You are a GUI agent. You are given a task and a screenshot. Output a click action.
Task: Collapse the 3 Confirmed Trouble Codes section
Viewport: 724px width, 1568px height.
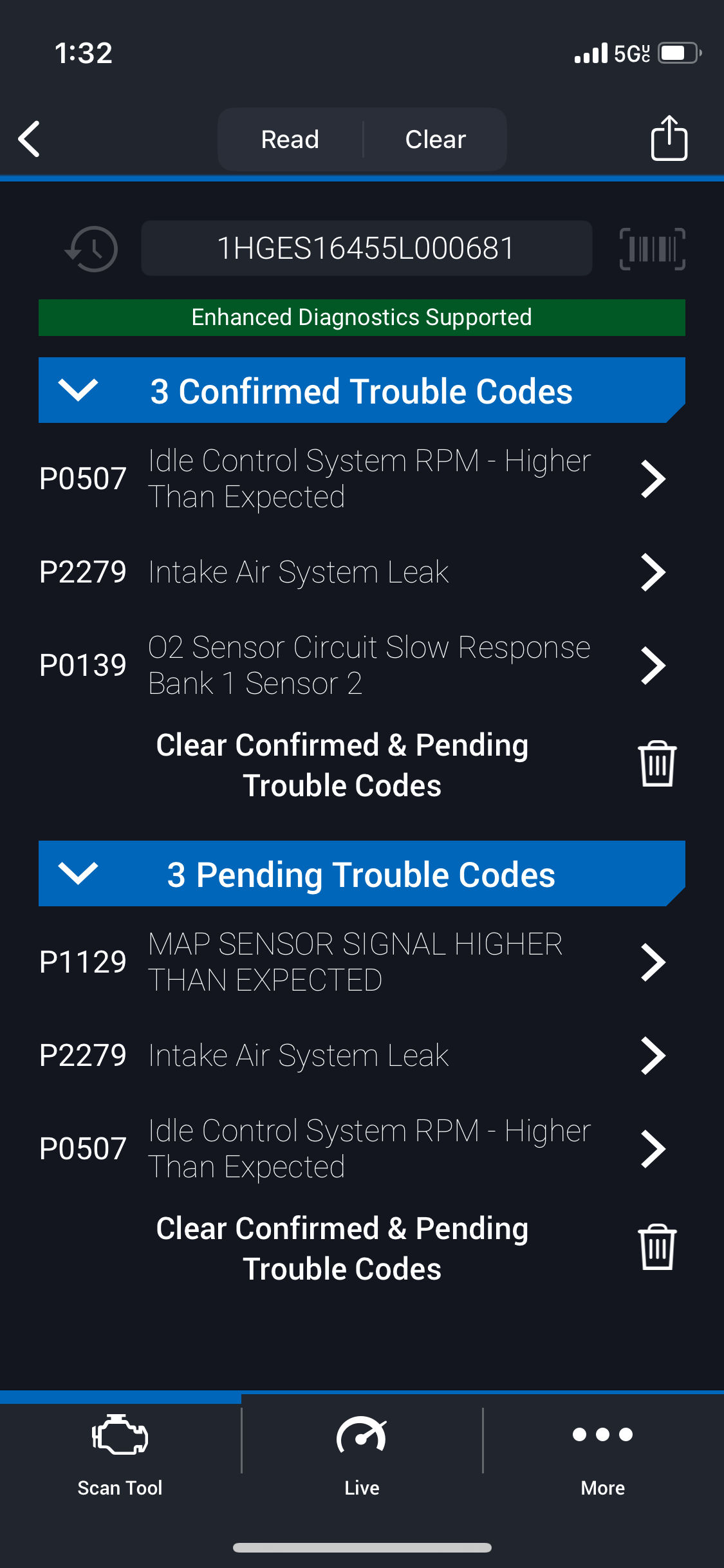(362, 390)
